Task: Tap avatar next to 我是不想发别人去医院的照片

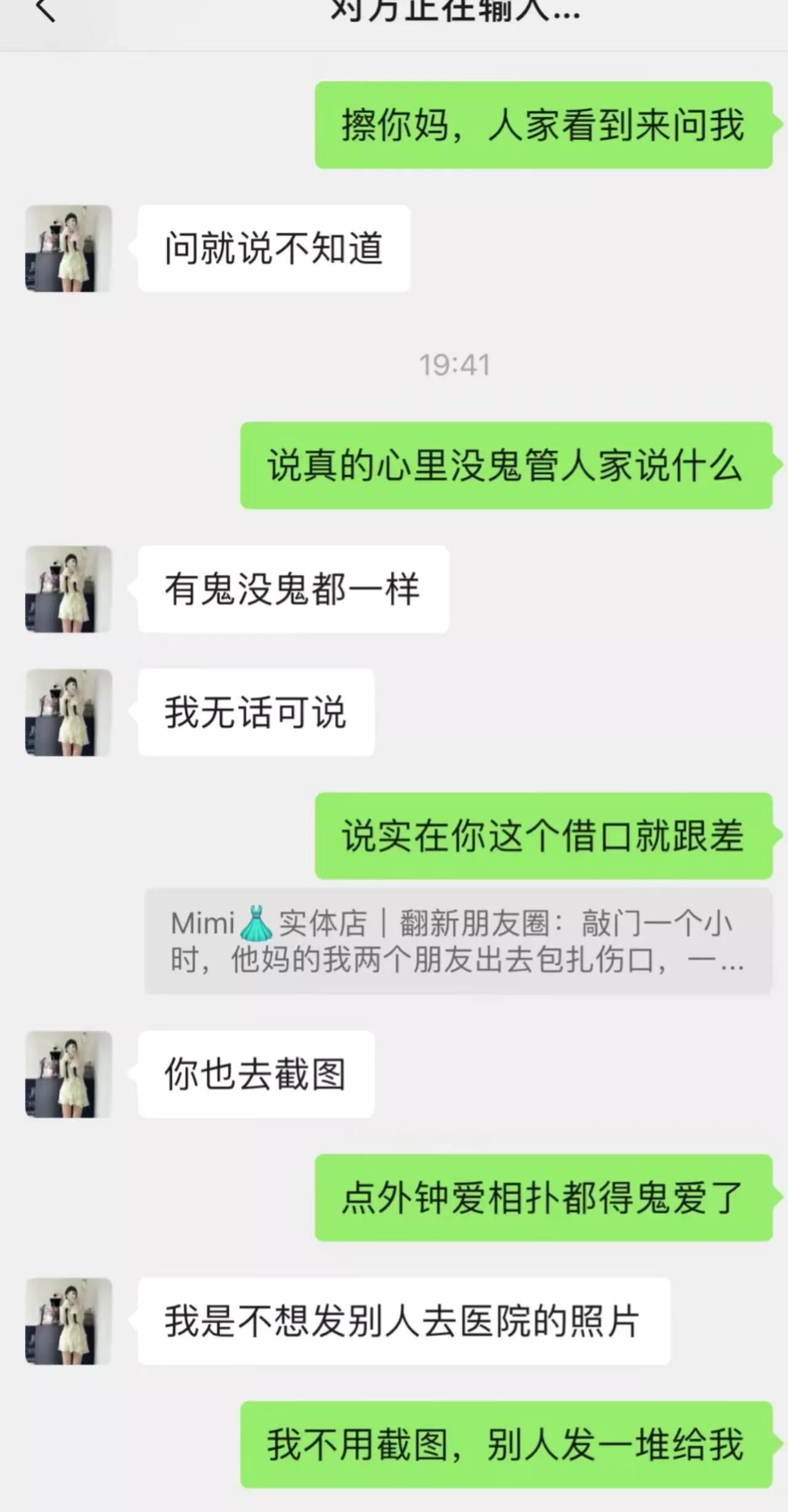Action: click(68, 1321)
